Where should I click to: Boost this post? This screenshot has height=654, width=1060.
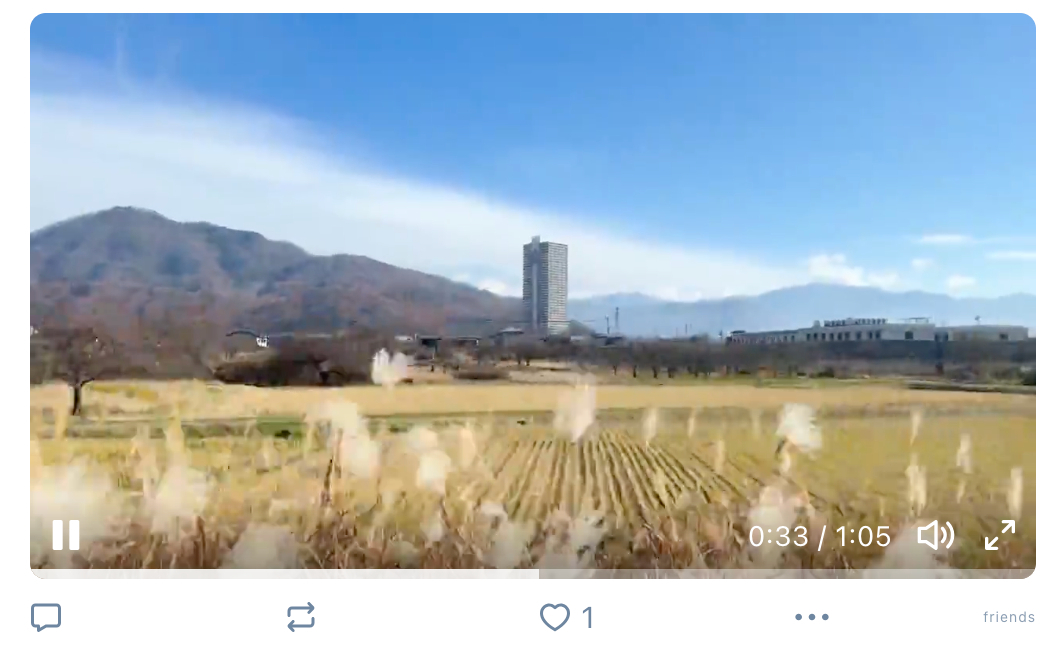point(301,617)
